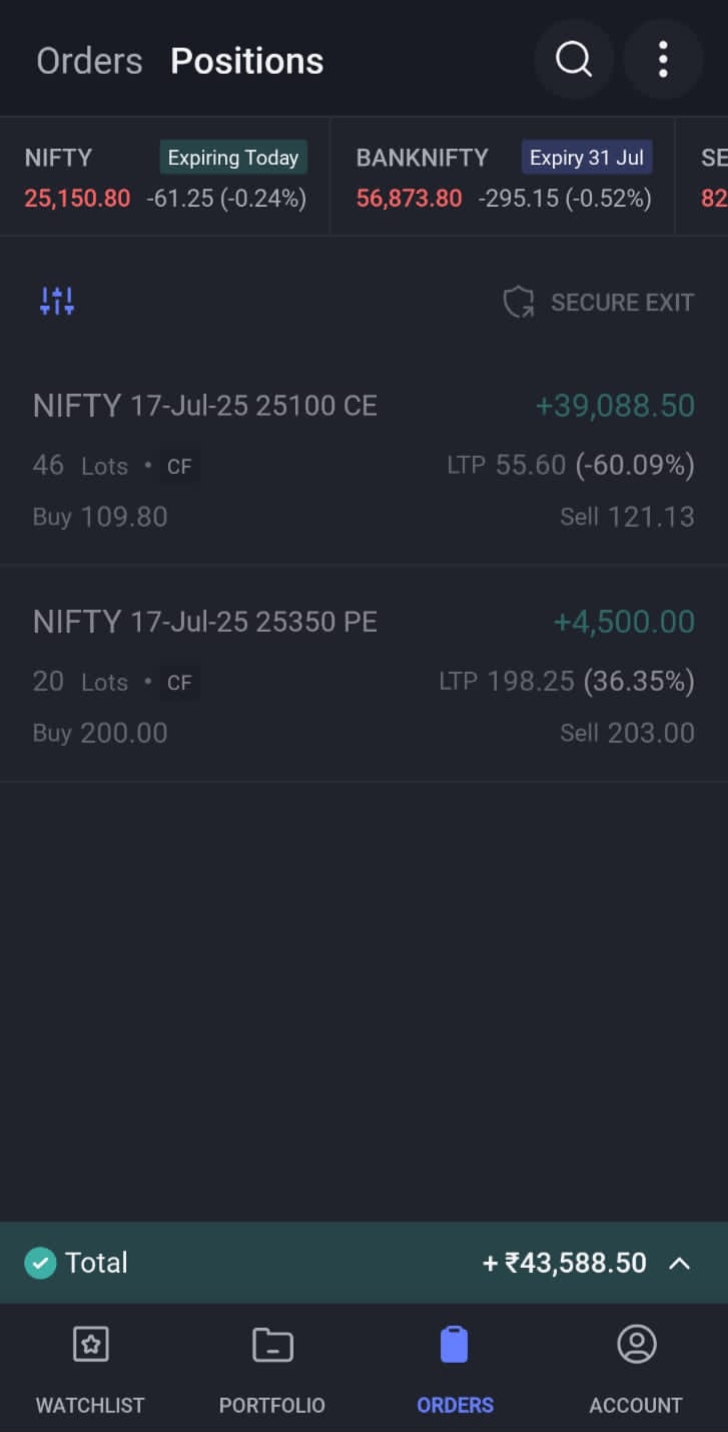Viewport: 728px width, 1432px height.
Task: Open the NIFTY 25350 PE position
Action: pyautogui.click(x=363, y=676)
